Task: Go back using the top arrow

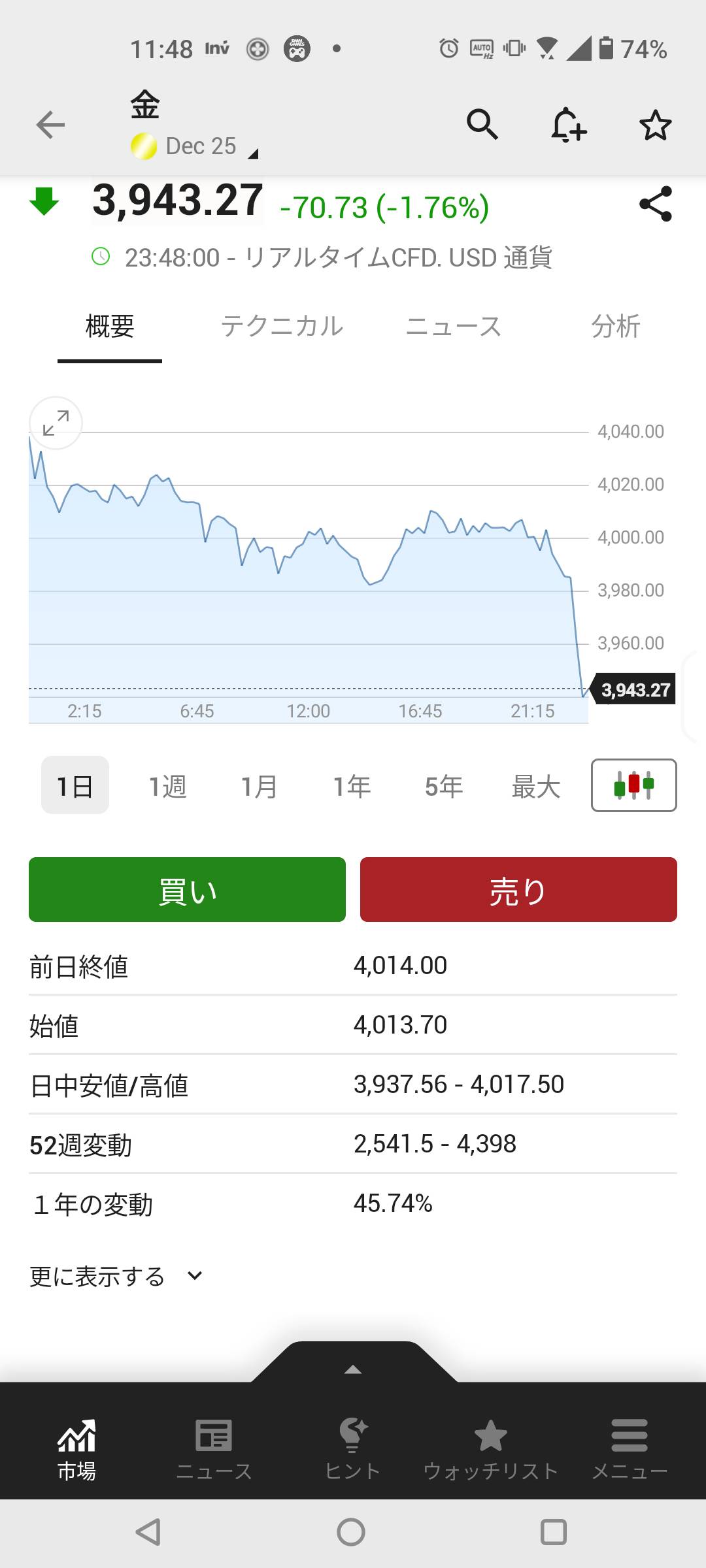Action: pyautogui.click(x=50, y=125)
